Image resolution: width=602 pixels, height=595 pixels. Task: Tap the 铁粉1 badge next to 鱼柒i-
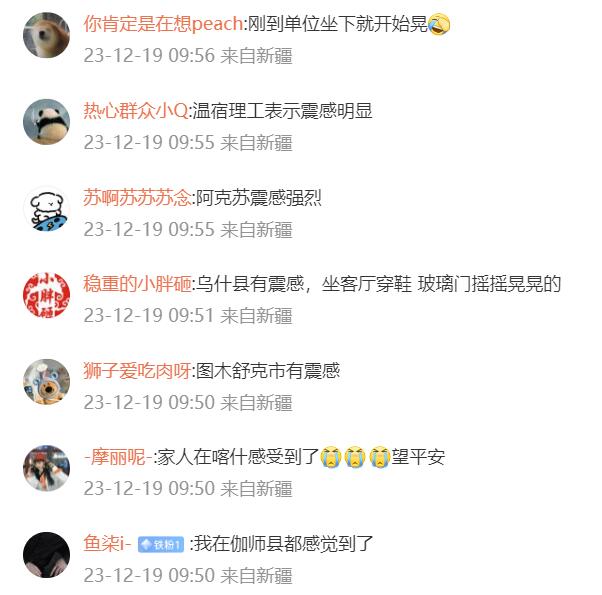pyautogui.click(x=160, y=545)
